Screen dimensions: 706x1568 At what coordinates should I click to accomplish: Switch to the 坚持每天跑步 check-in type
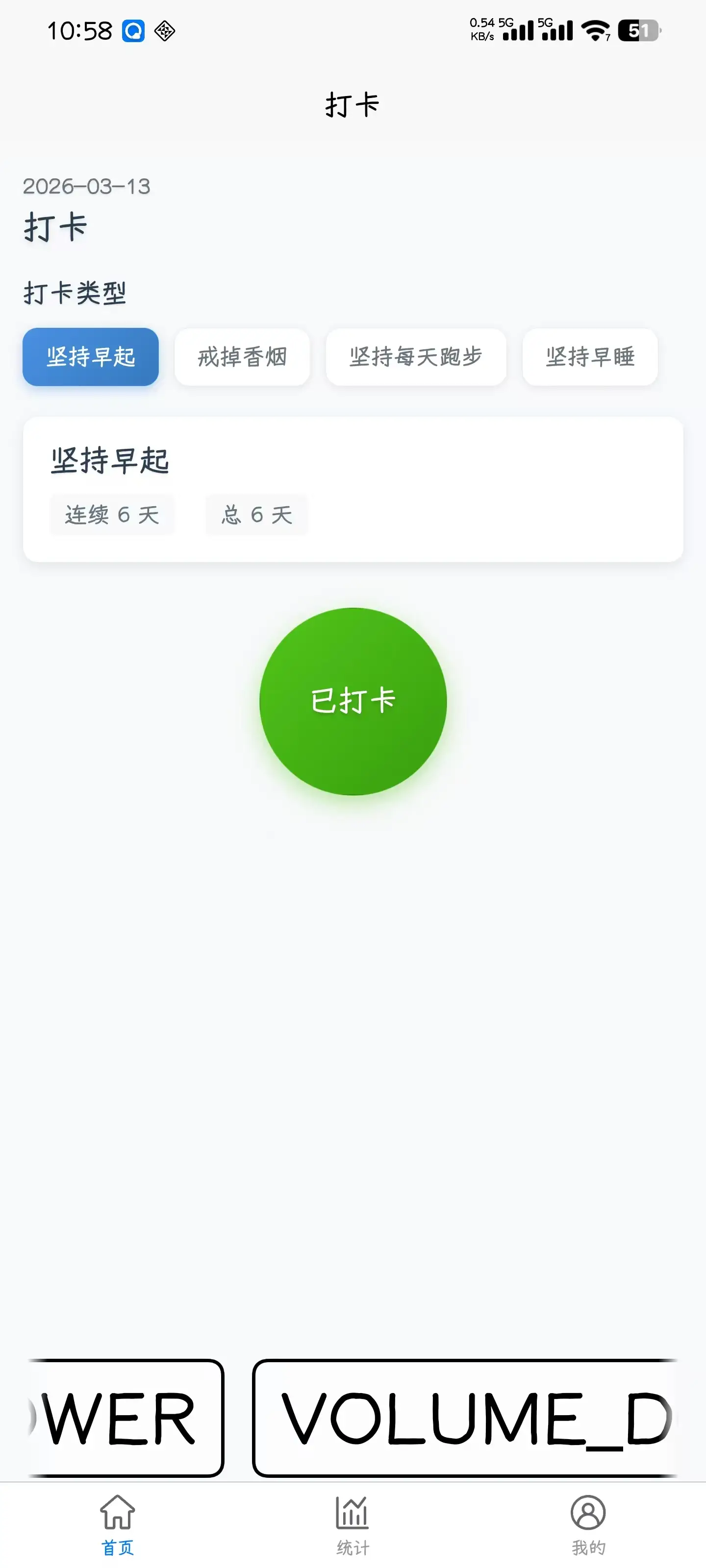415,357
